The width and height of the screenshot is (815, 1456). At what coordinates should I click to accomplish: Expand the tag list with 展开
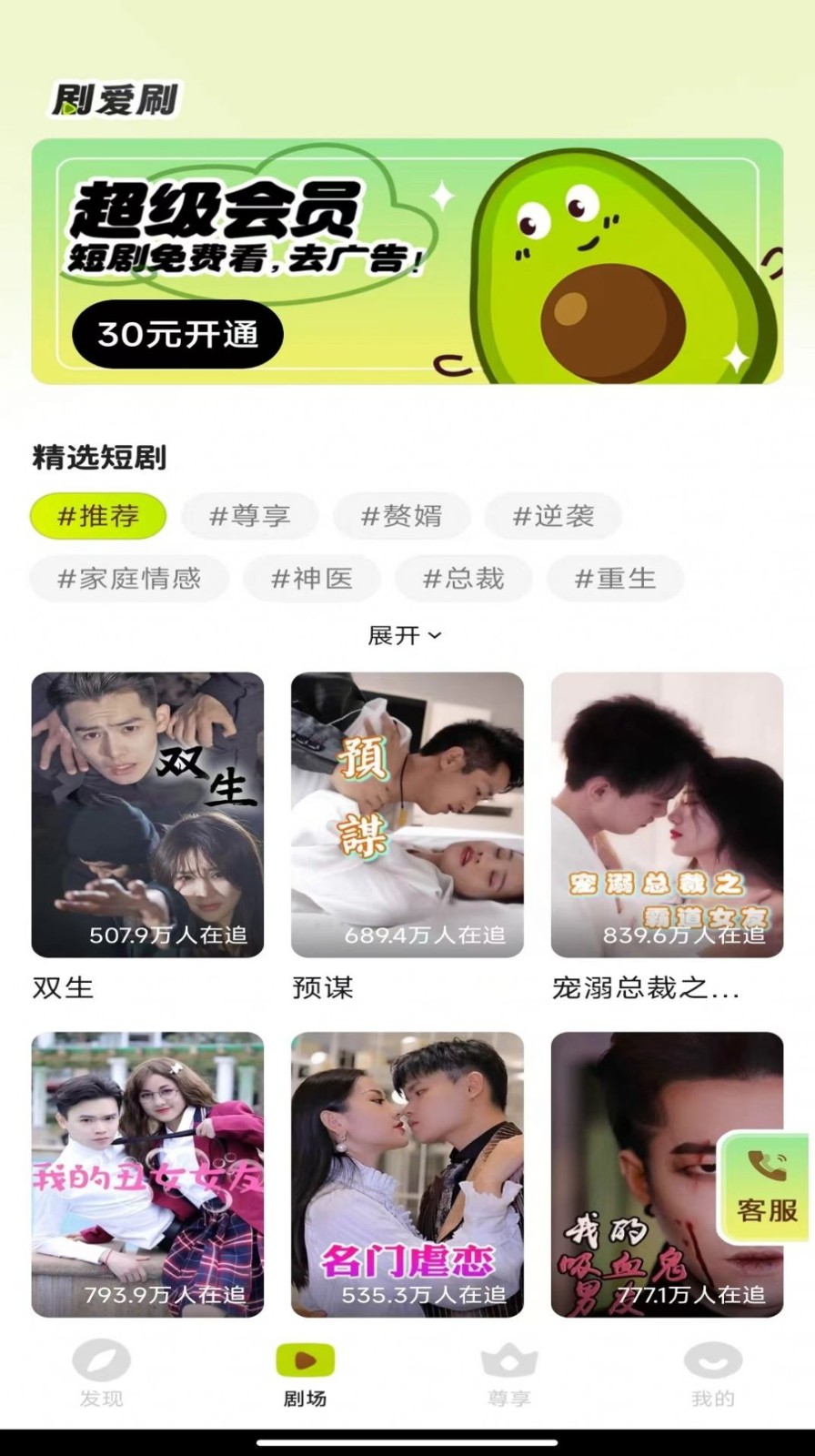pyautogui.click(x=405, y=635)
